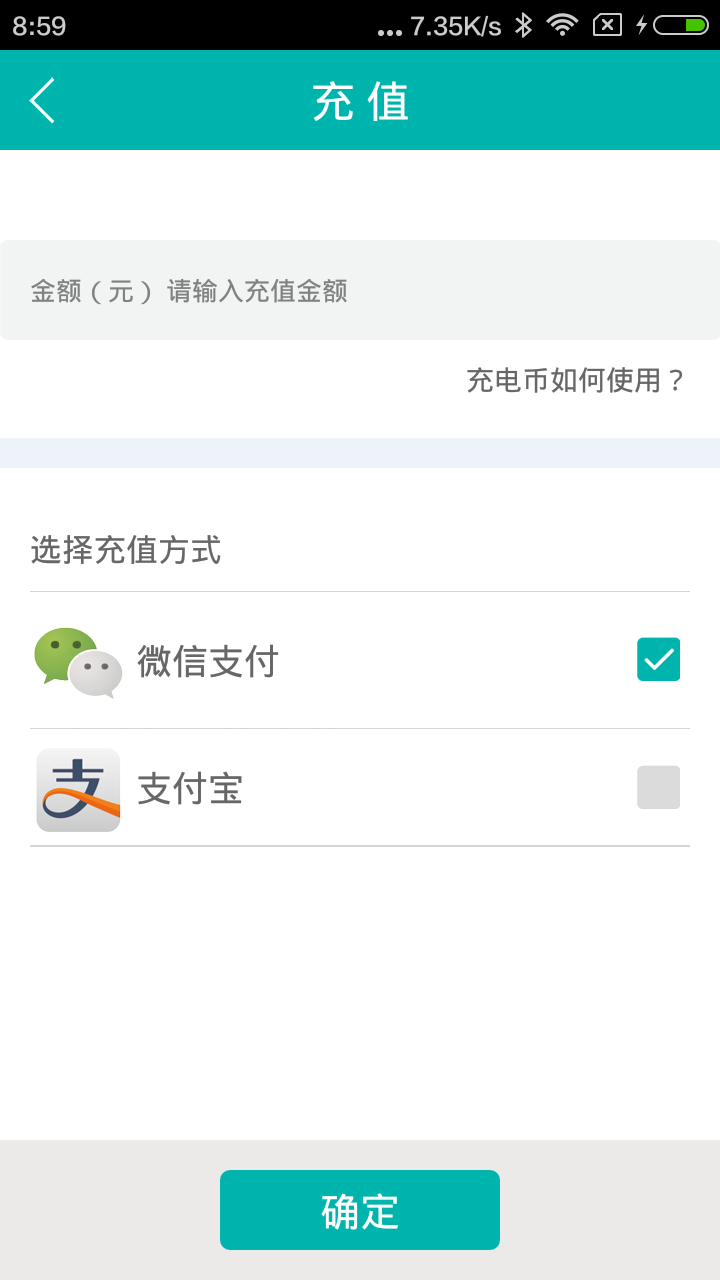720x1280 pixels.
Task: Open the 充电币如何使用？ help link
Action: (x=576, y=381)
